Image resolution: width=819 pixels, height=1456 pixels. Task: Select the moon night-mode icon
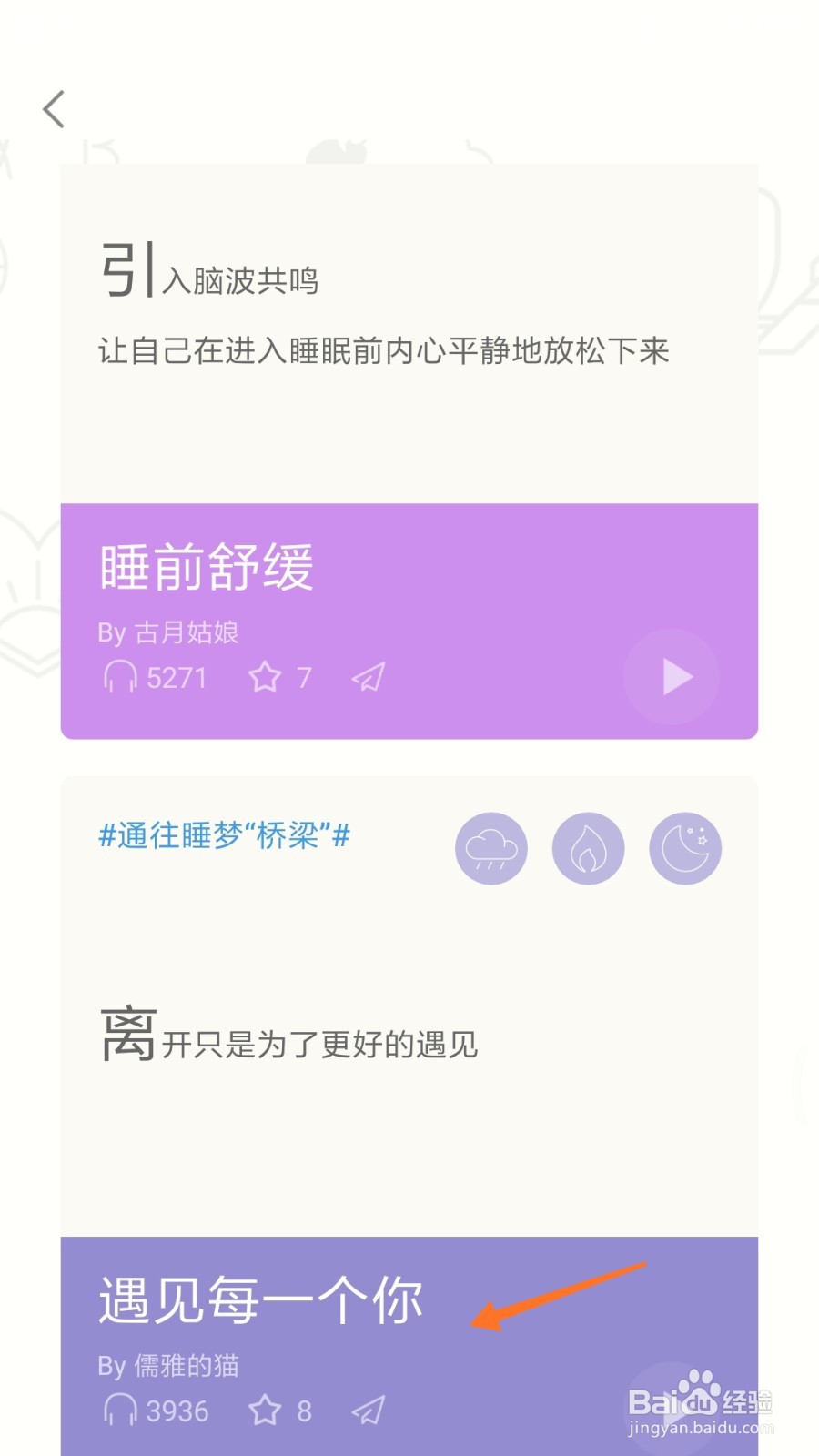(x=685, y=847)
